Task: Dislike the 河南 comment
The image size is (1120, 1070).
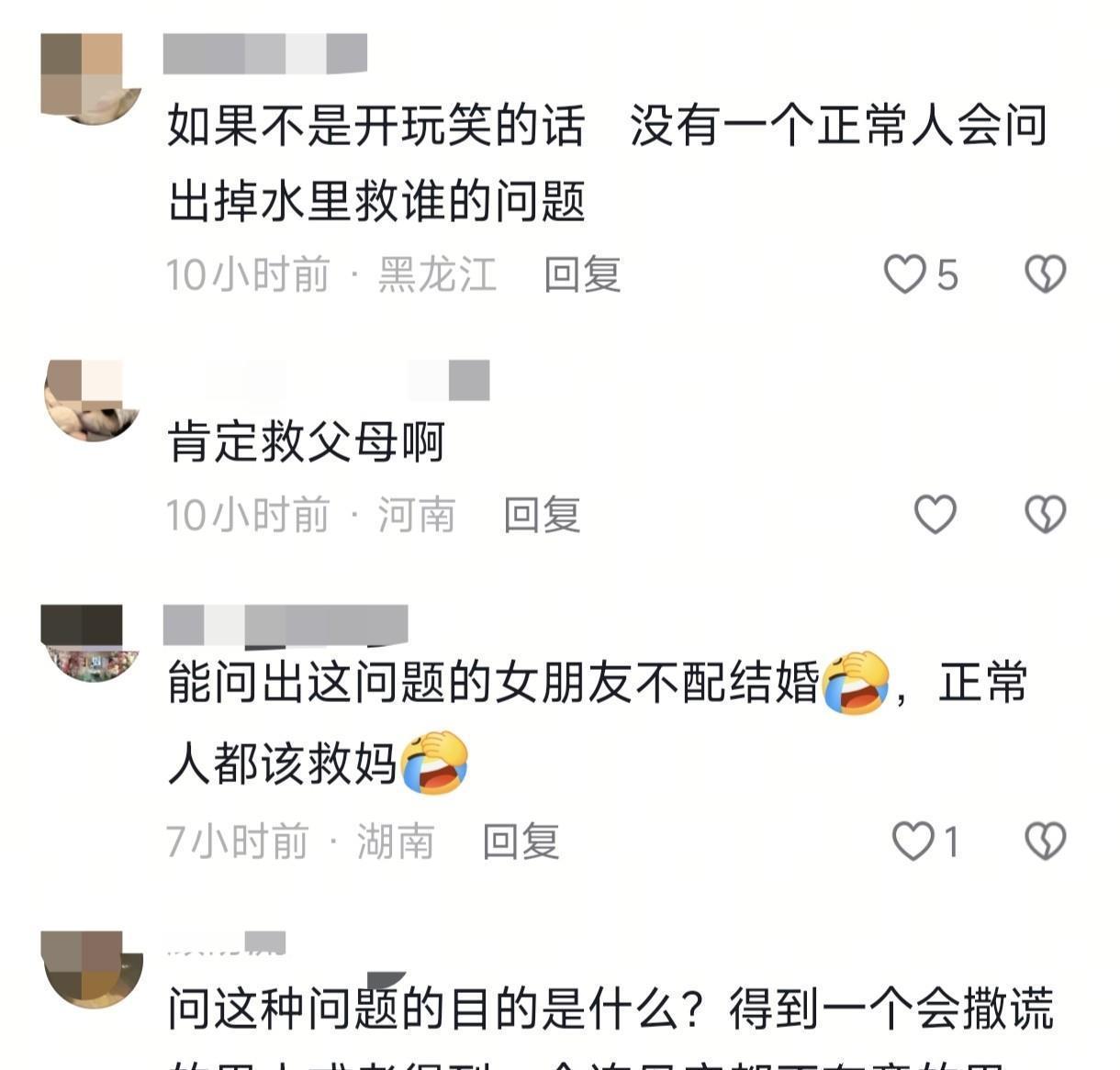Action: [x=1045, y=514]
